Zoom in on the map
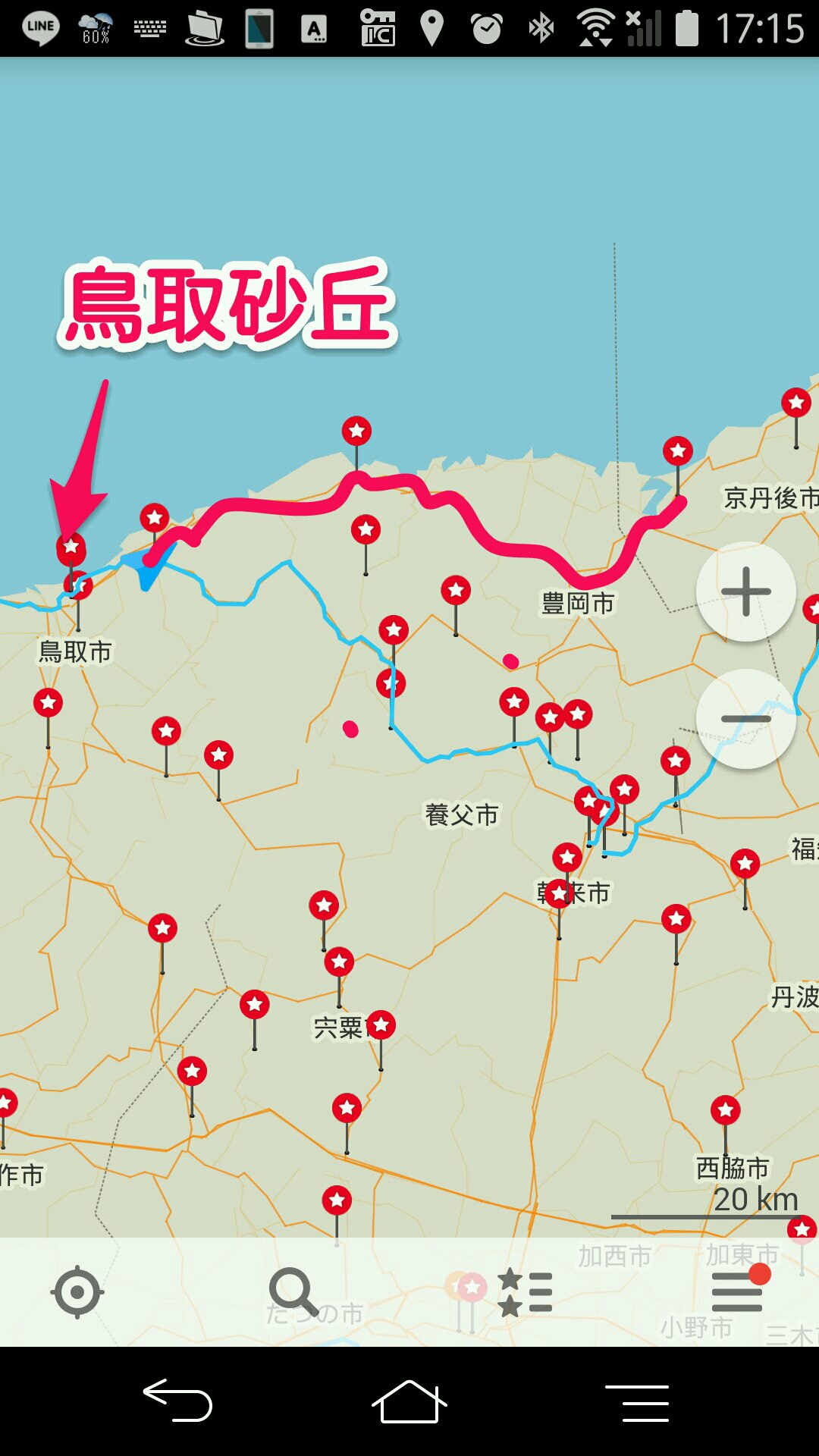 point(745,591)
